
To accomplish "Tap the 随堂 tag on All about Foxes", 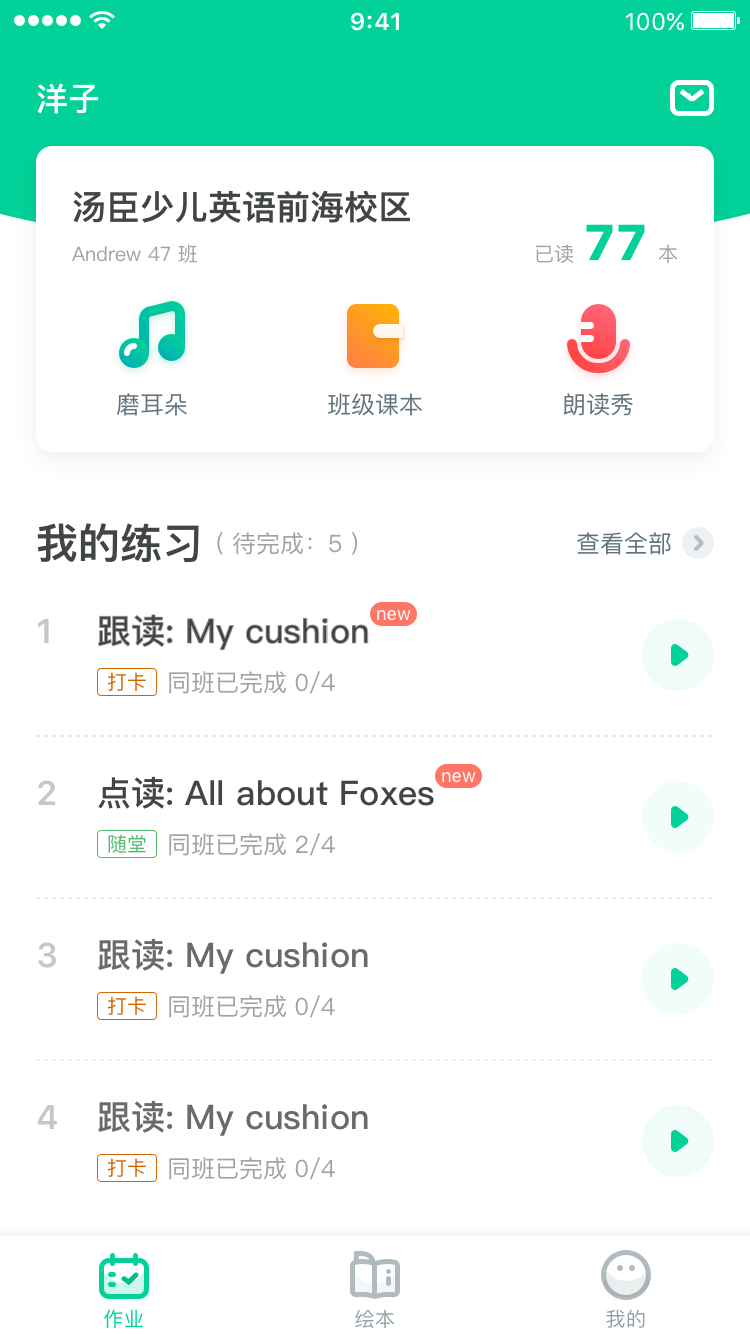I will [x=126, y=844].
